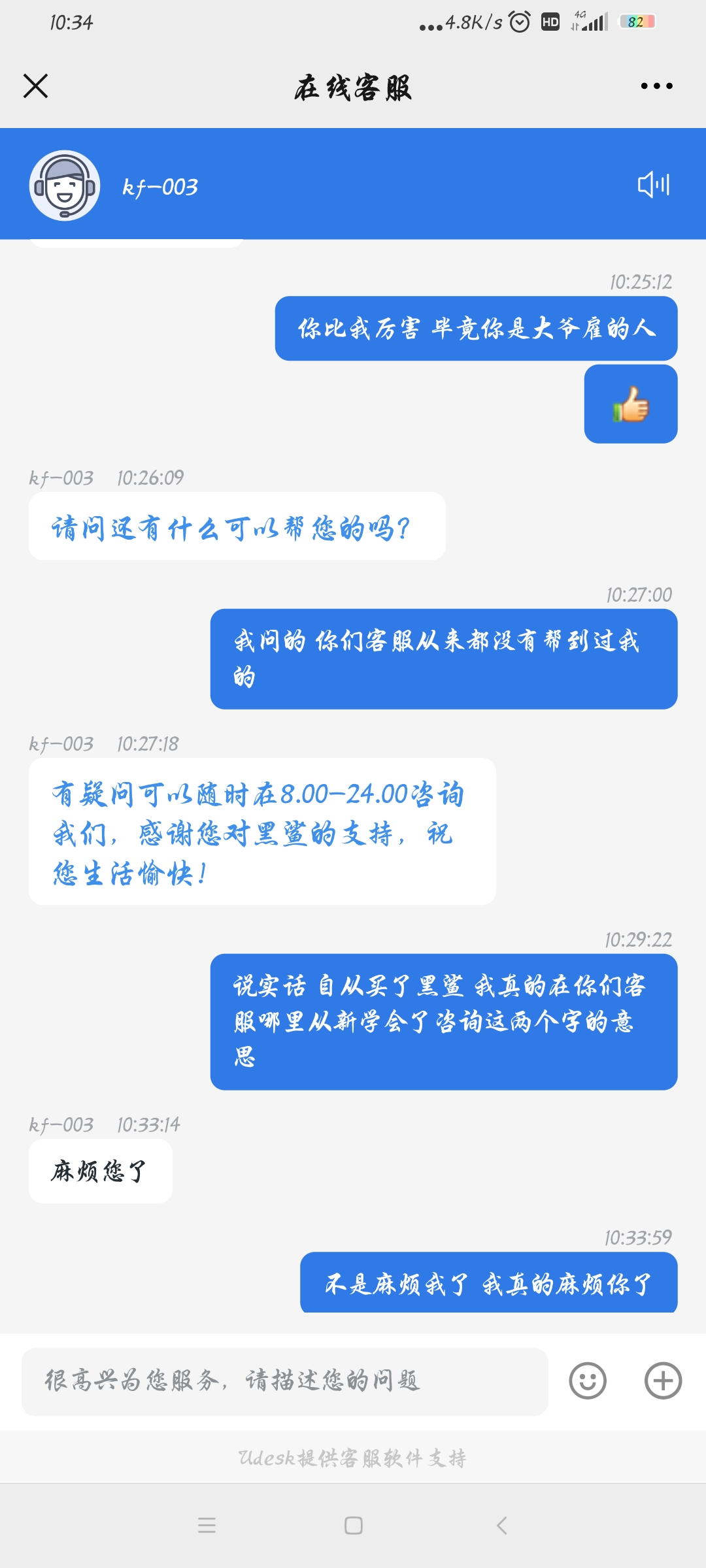Go to the system home screen

click(x=354, y=1526)
